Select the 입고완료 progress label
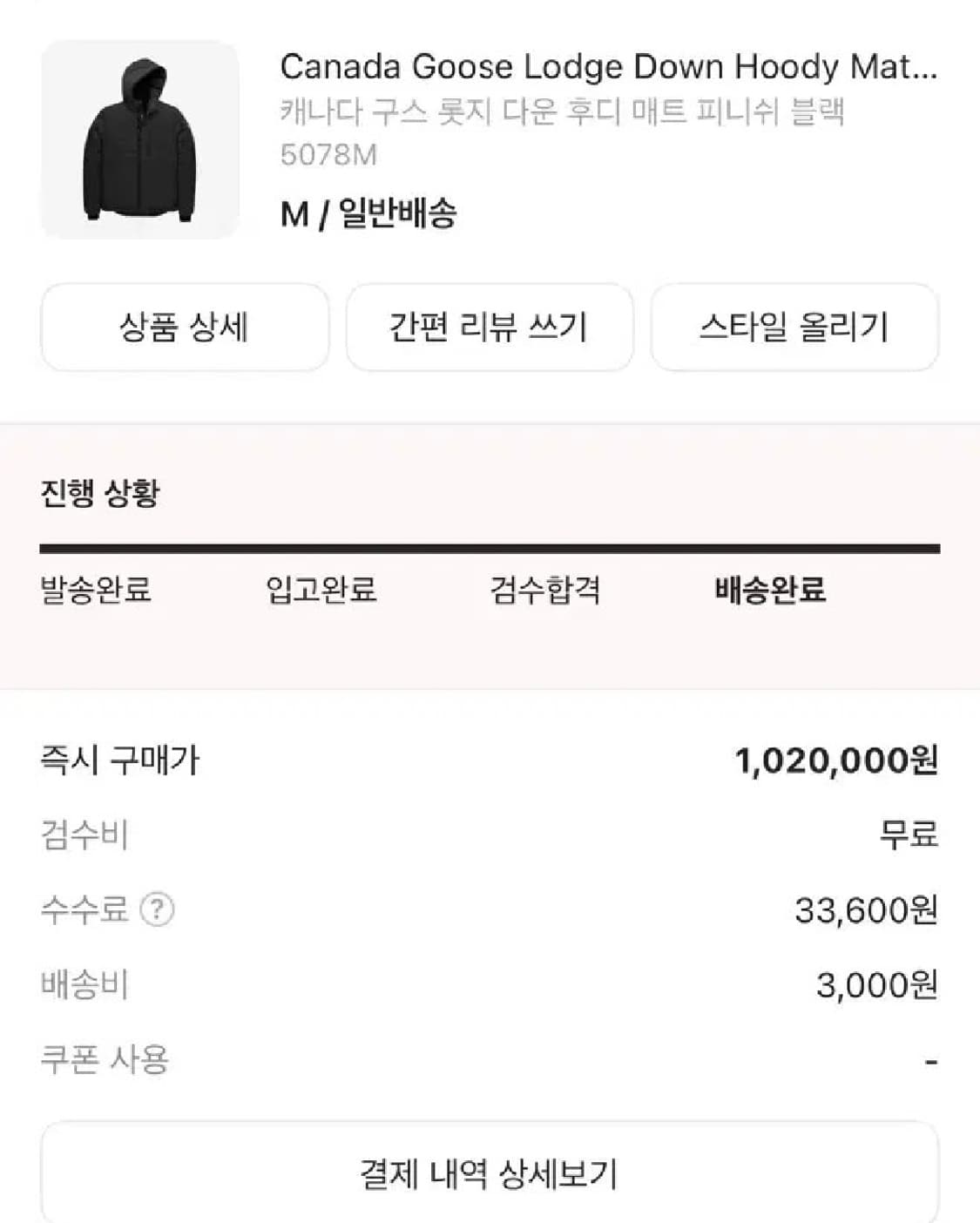This screenshot has width=980, height=1223. click(x=321, y=591)
